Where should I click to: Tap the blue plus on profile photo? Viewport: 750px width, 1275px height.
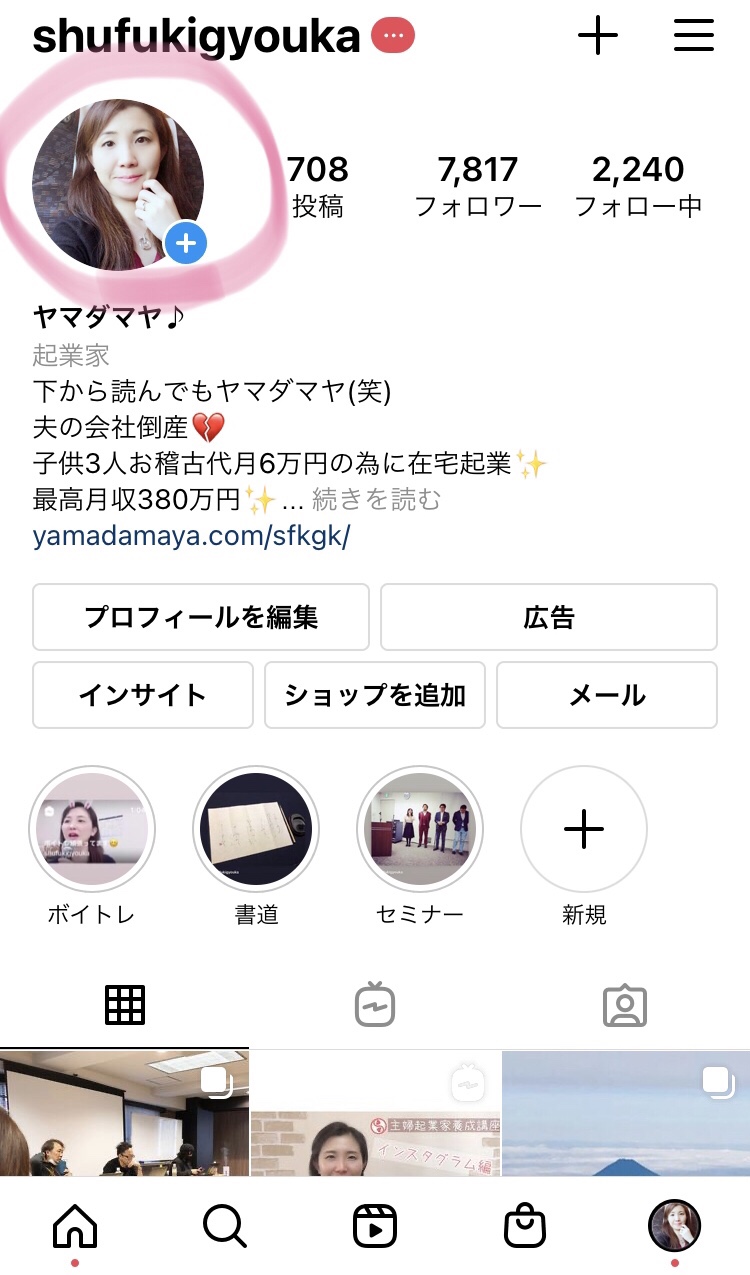(x=185, y=243)
